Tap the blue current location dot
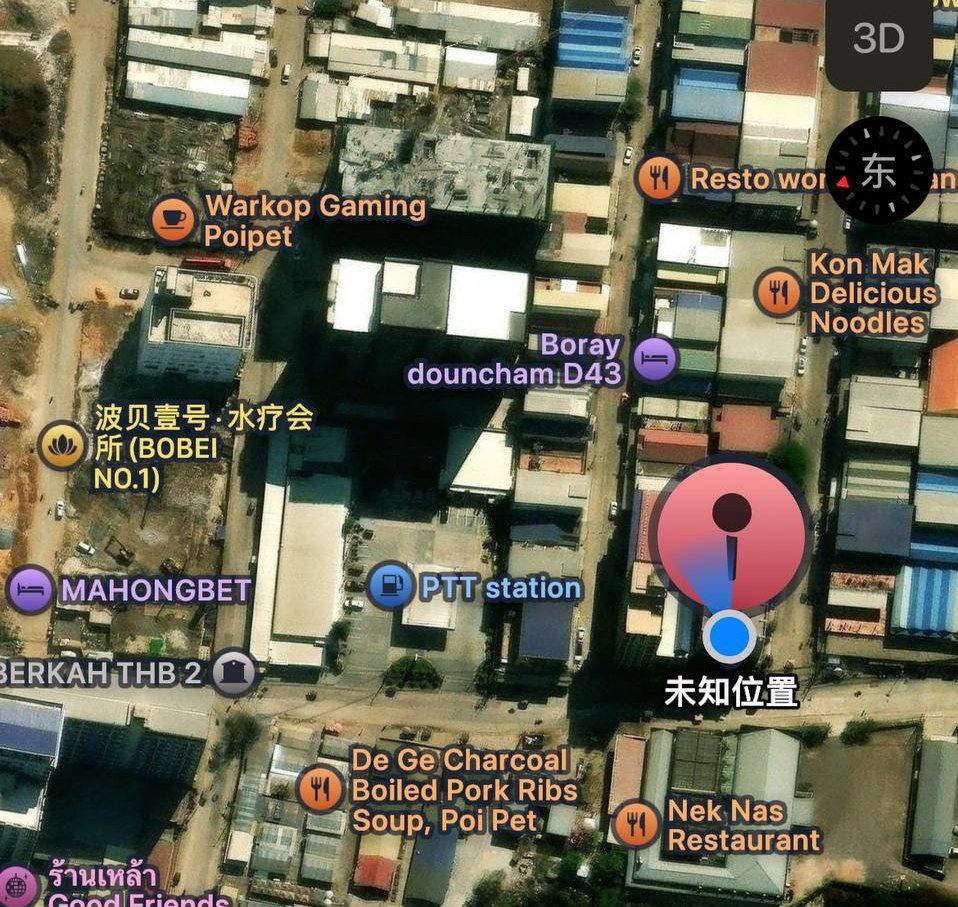Screen dimensions: 958x907 point(729,636)
